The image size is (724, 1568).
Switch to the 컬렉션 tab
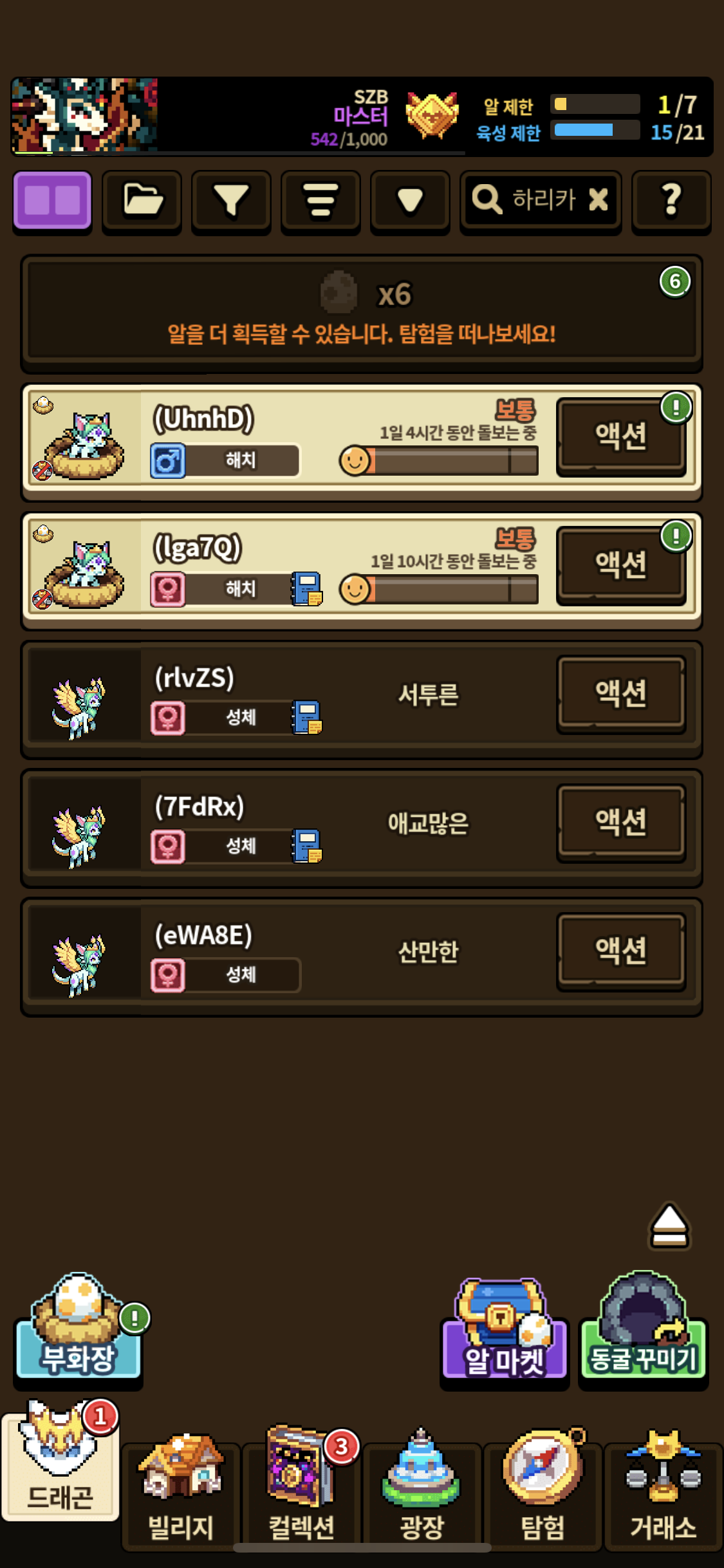(x=301, y=1488)
